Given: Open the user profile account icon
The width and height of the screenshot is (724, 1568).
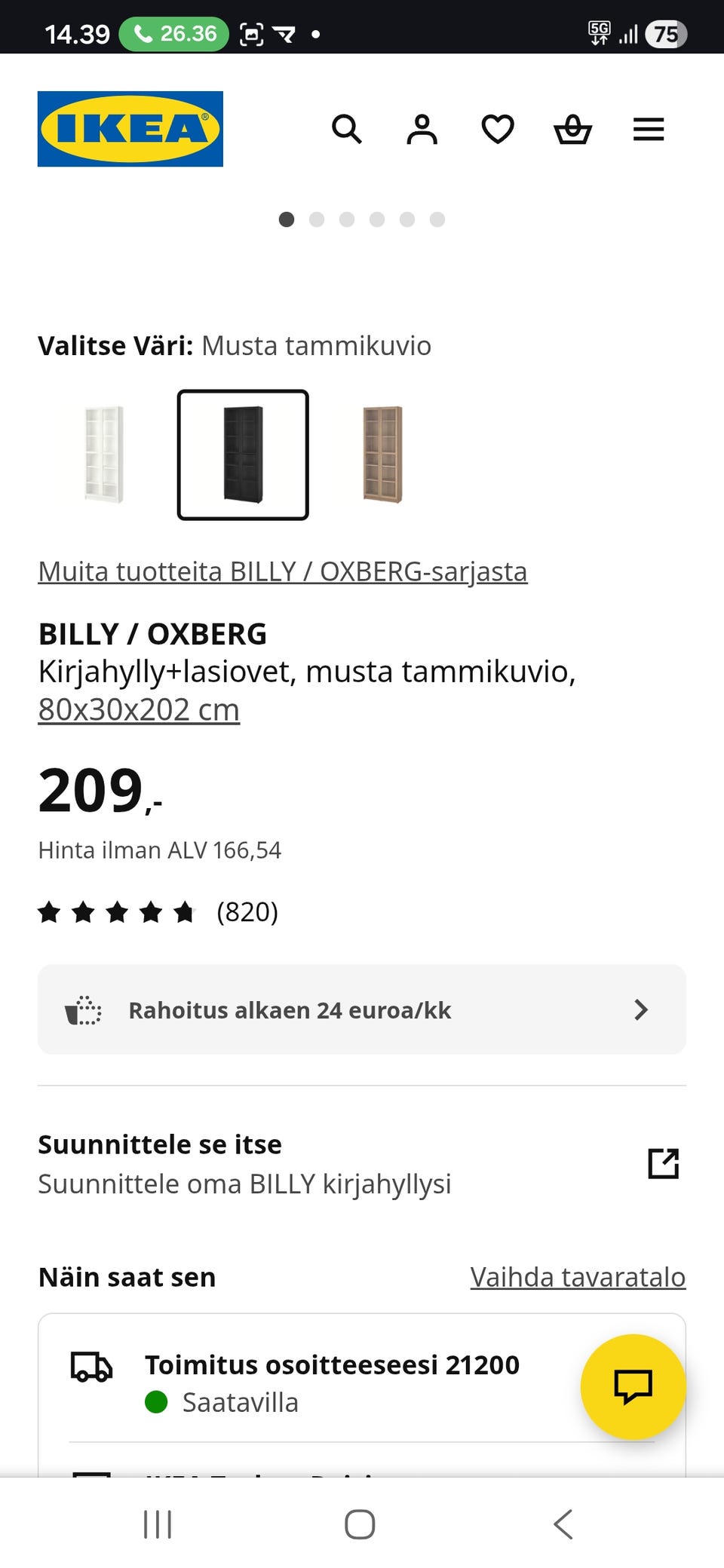Looking at the screenshot, I should click(x=422, y=129).
